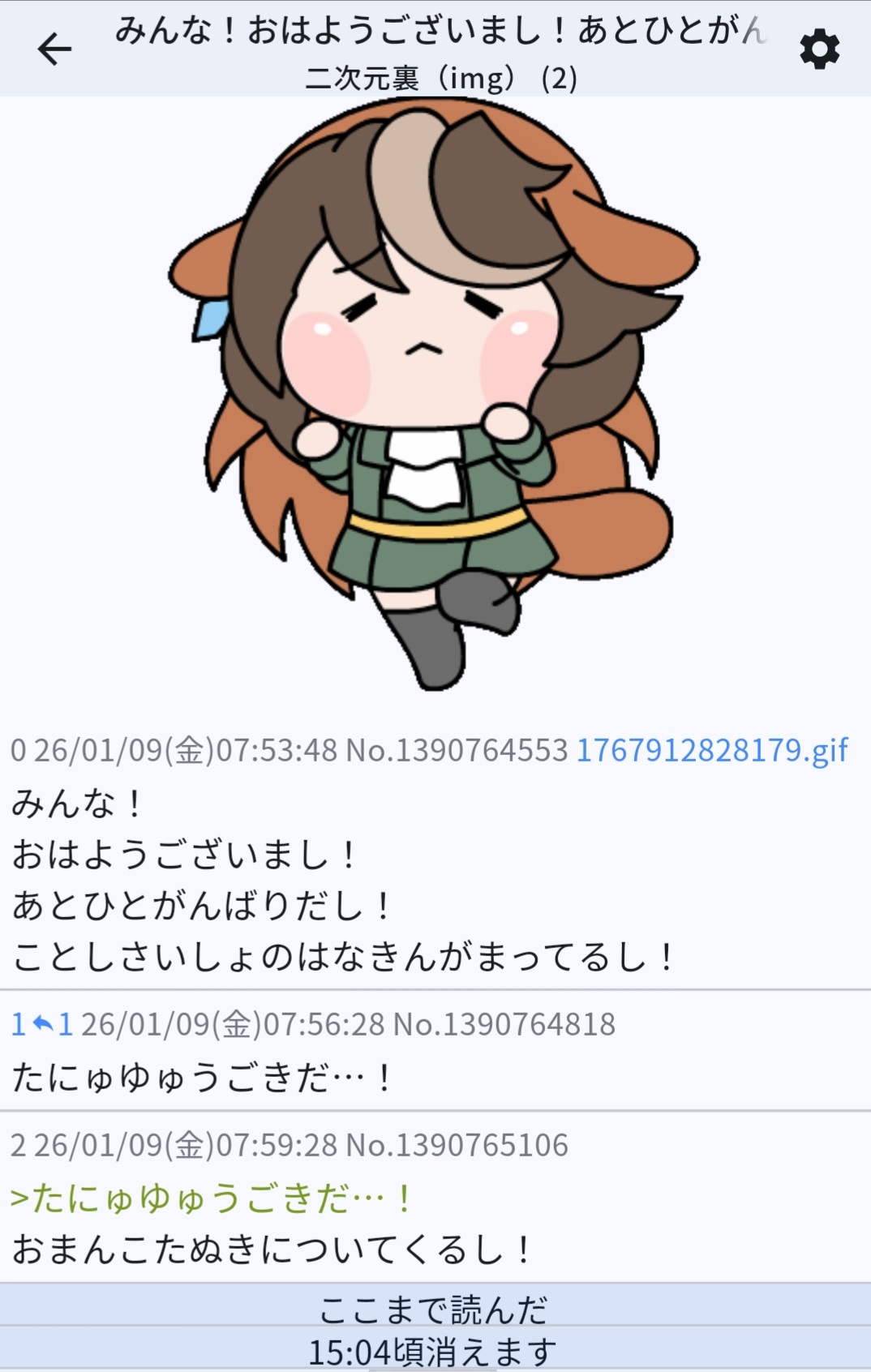
Task: Open the 1767912828179.gif file link
Action: tap(712, 750)
